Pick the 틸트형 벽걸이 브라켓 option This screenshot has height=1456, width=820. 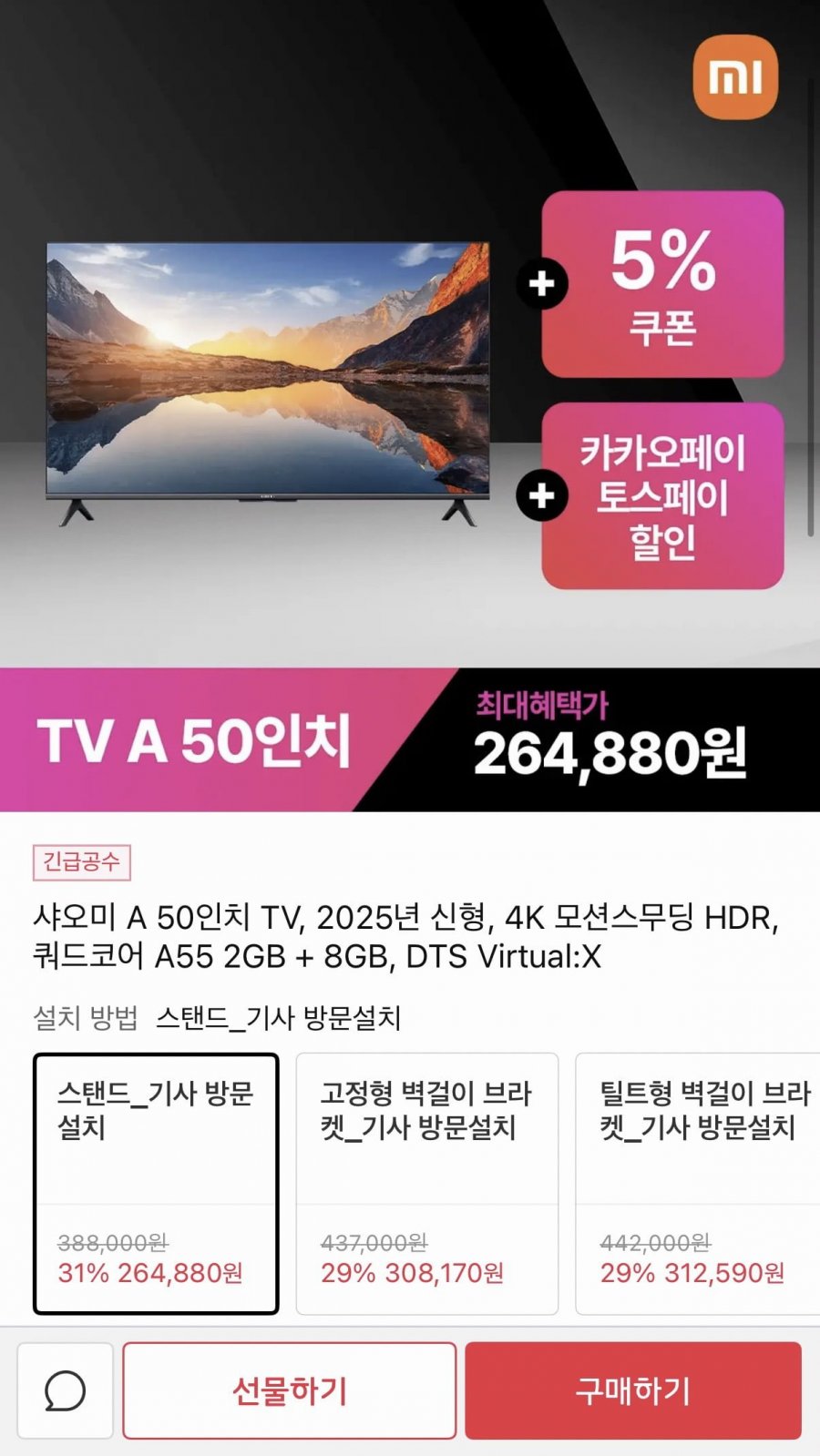(698, 1184)
